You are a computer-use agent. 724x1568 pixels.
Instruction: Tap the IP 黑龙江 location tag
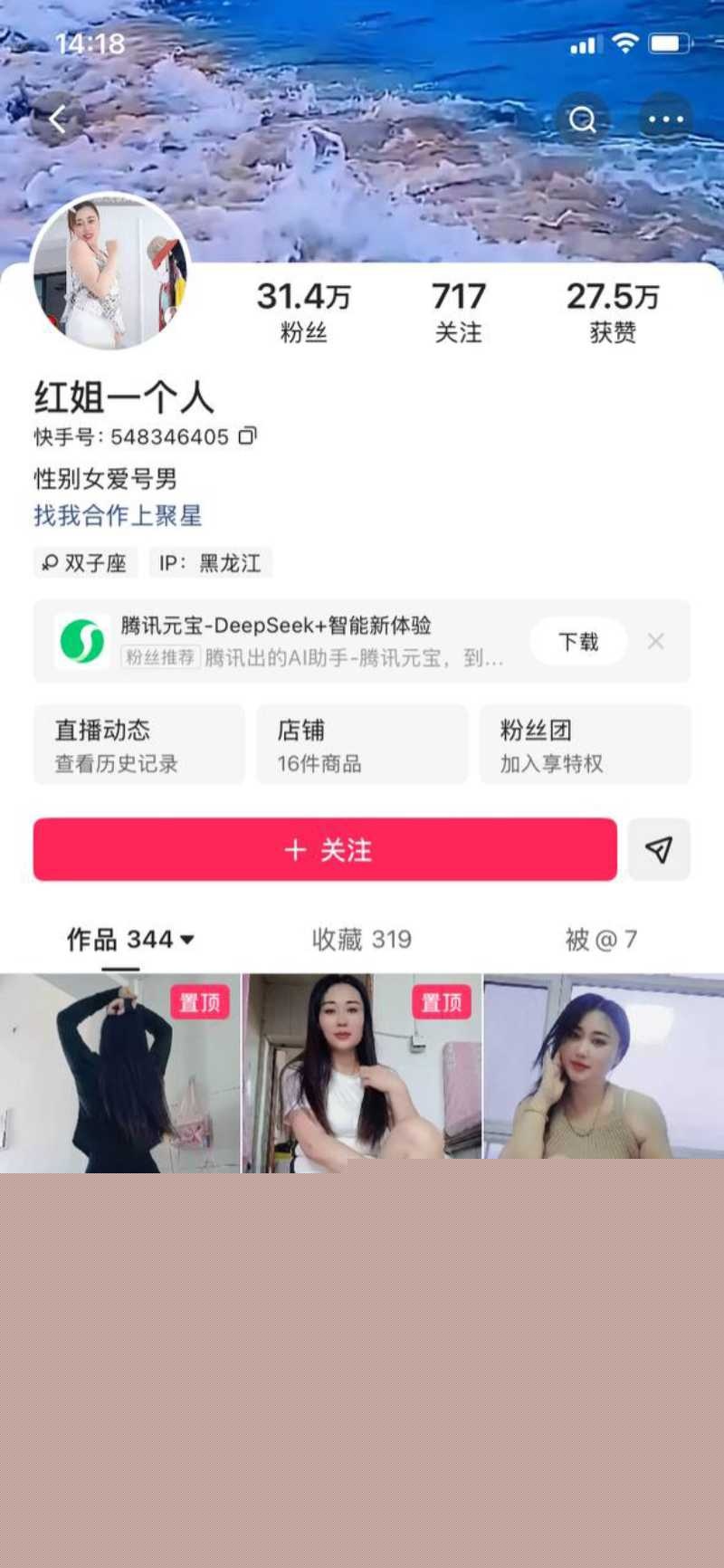click(x=213, y=563)
